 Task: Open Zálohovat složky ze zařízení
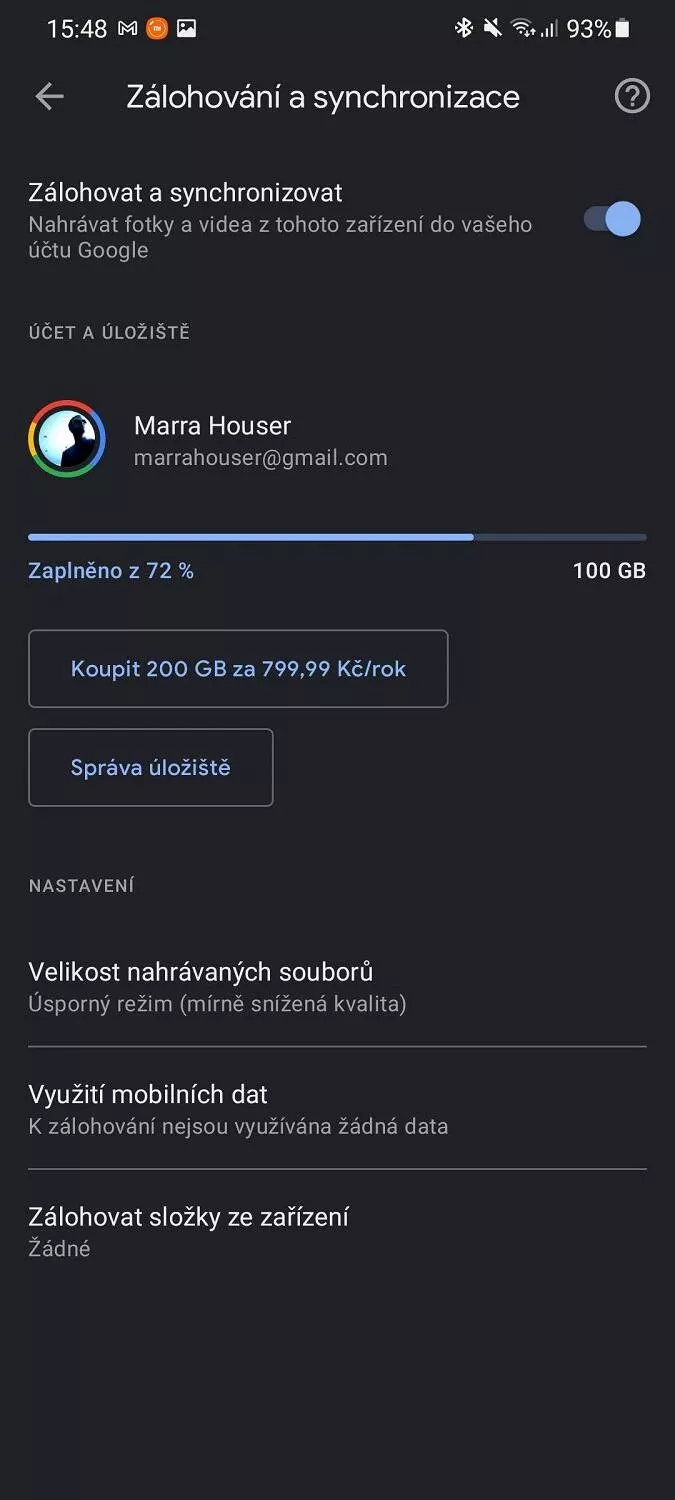tap(337, 1231)
